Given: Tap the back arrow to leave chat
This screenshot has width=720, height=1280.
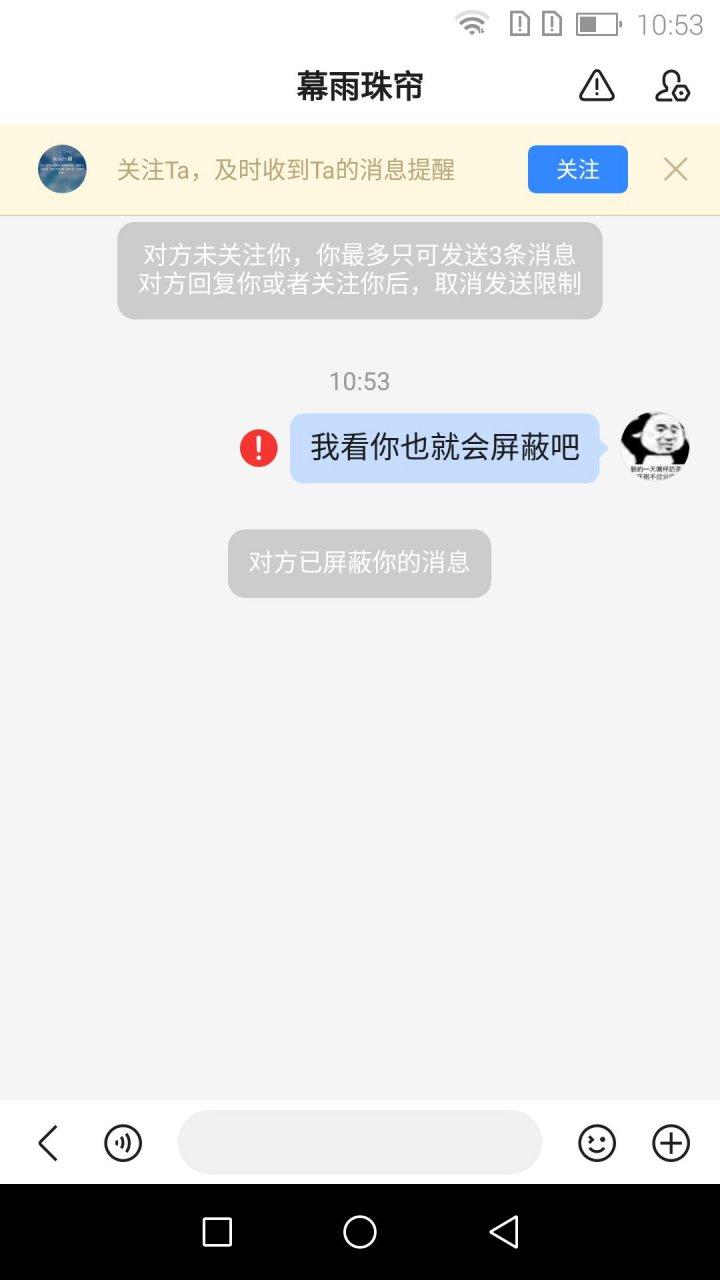Looking at the screenshot, I should (x=48, y=1143).
